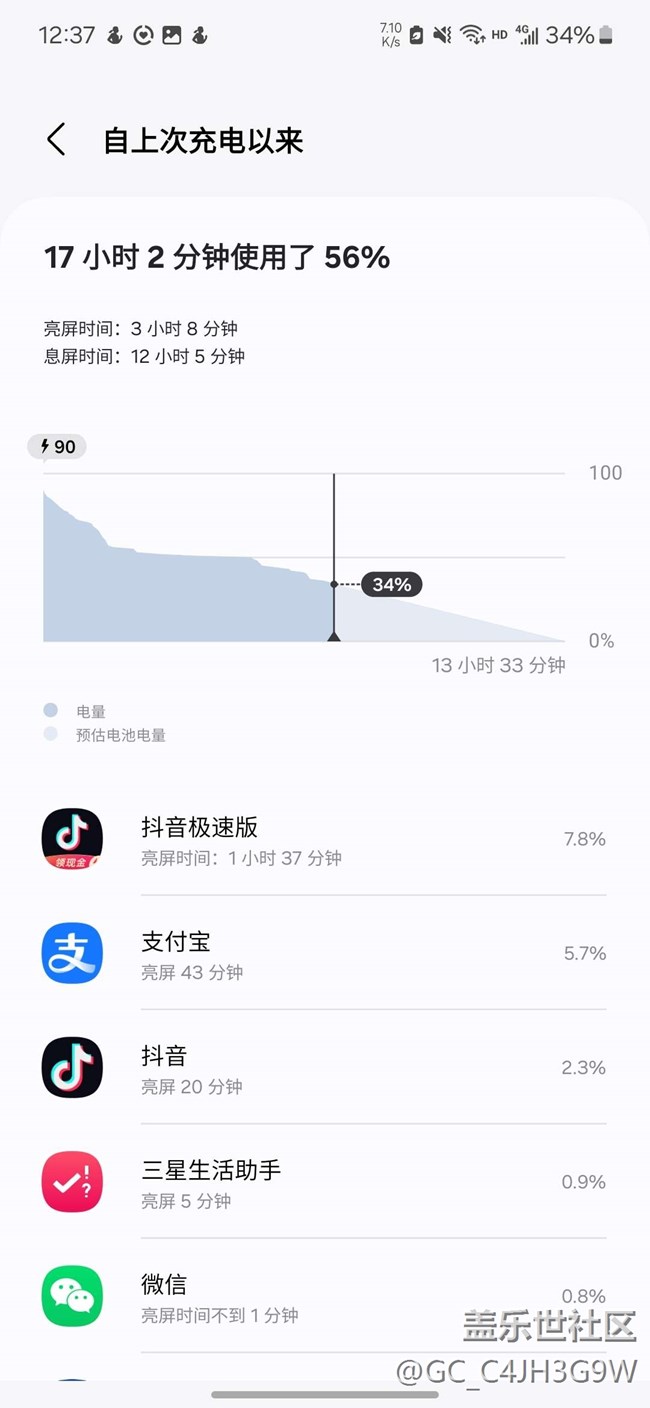Screen dimensions: 650x1408
Task: Open 抖音 battery usage row
Action: pos(324,1068)
